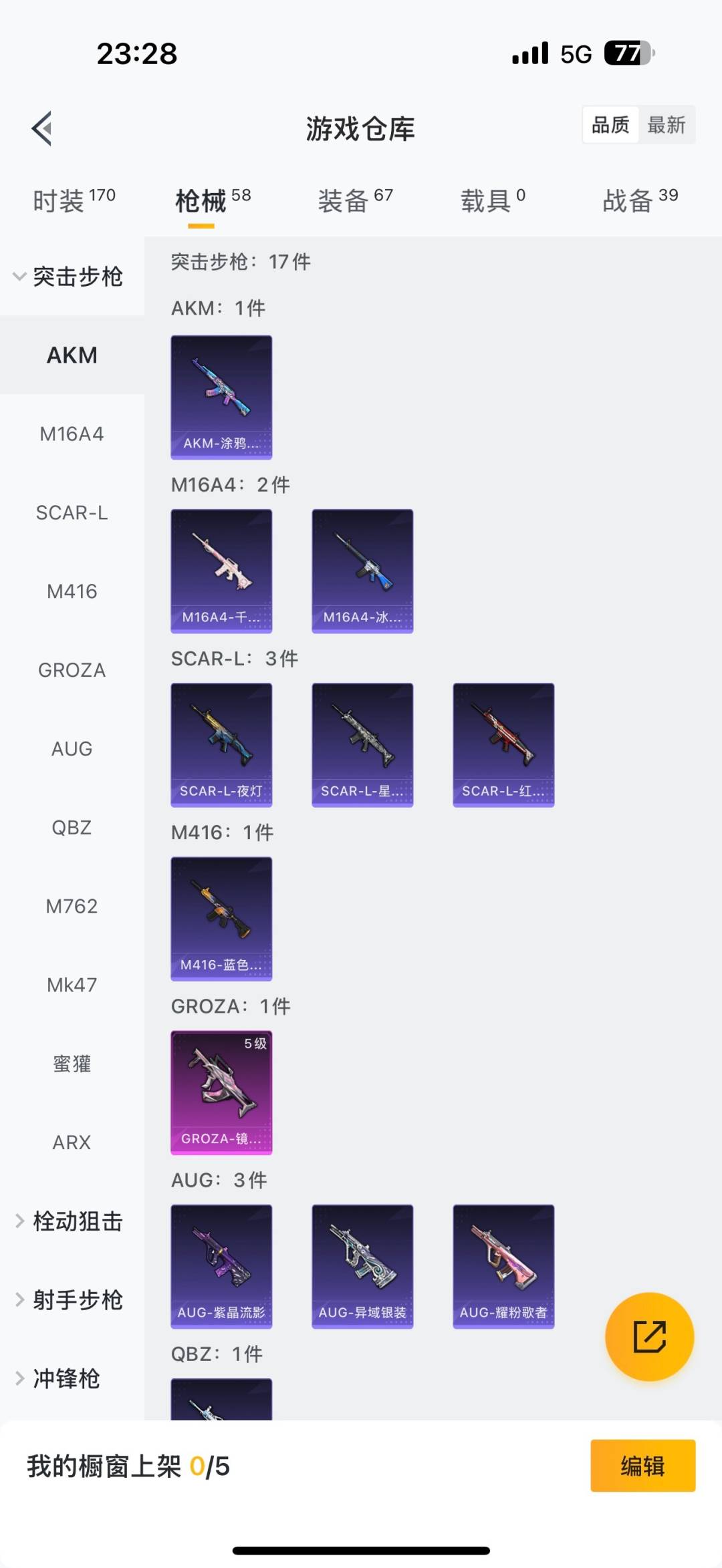722x1568 pixels.
Task: Expand the 冲锋枪 category
Action: (x=59, y=1378)
